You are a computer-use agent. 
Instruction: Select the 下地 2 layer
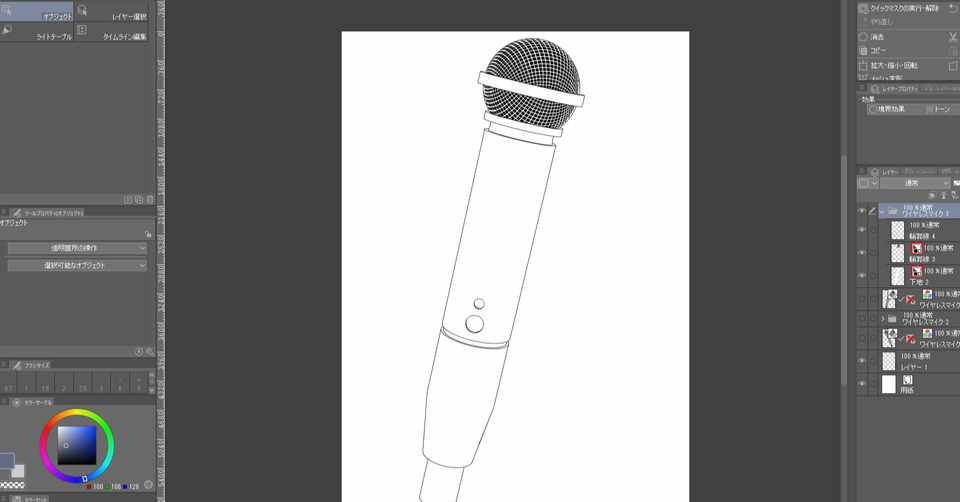(x=923, y=276)
